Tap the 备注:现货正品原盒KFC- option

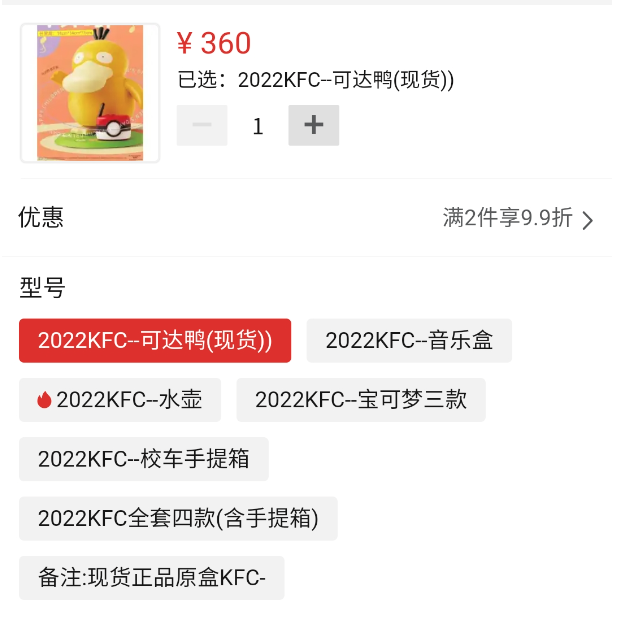(152, 578)
